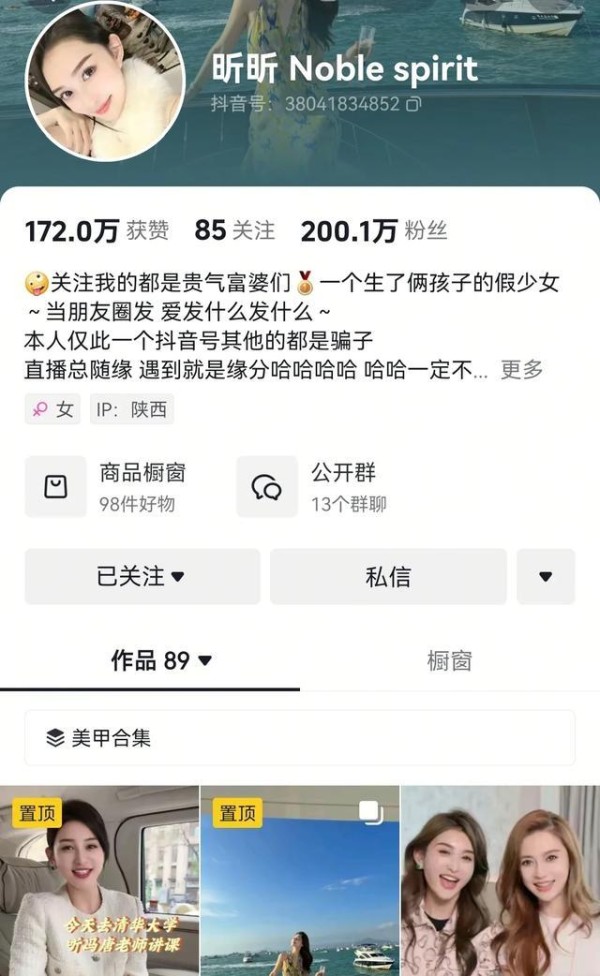This screenshot has width=600, height=976.
Task: Select the 作品 89 tab
Action: click(161, 660)
